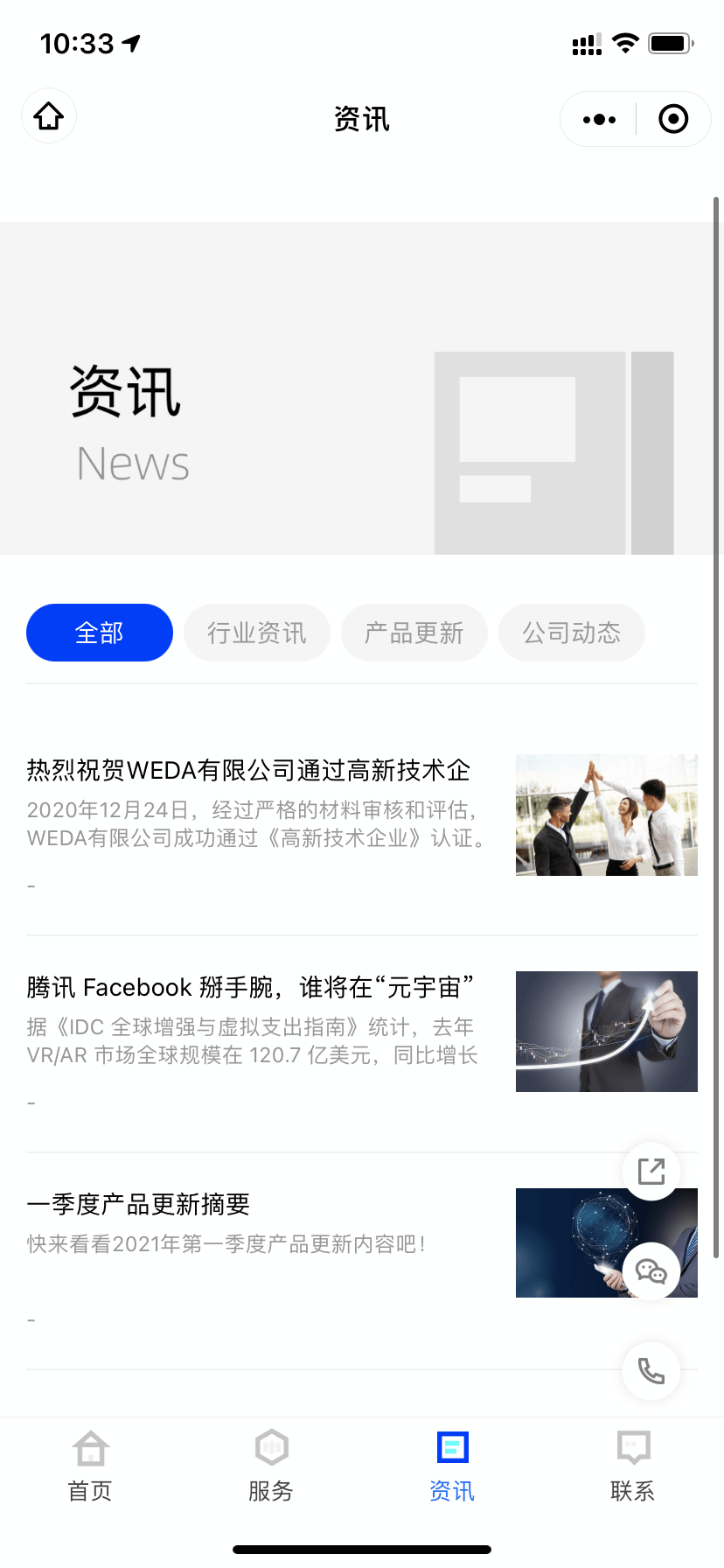
Task: Tap the floating share button
Action: click(x=651, y=1171)
